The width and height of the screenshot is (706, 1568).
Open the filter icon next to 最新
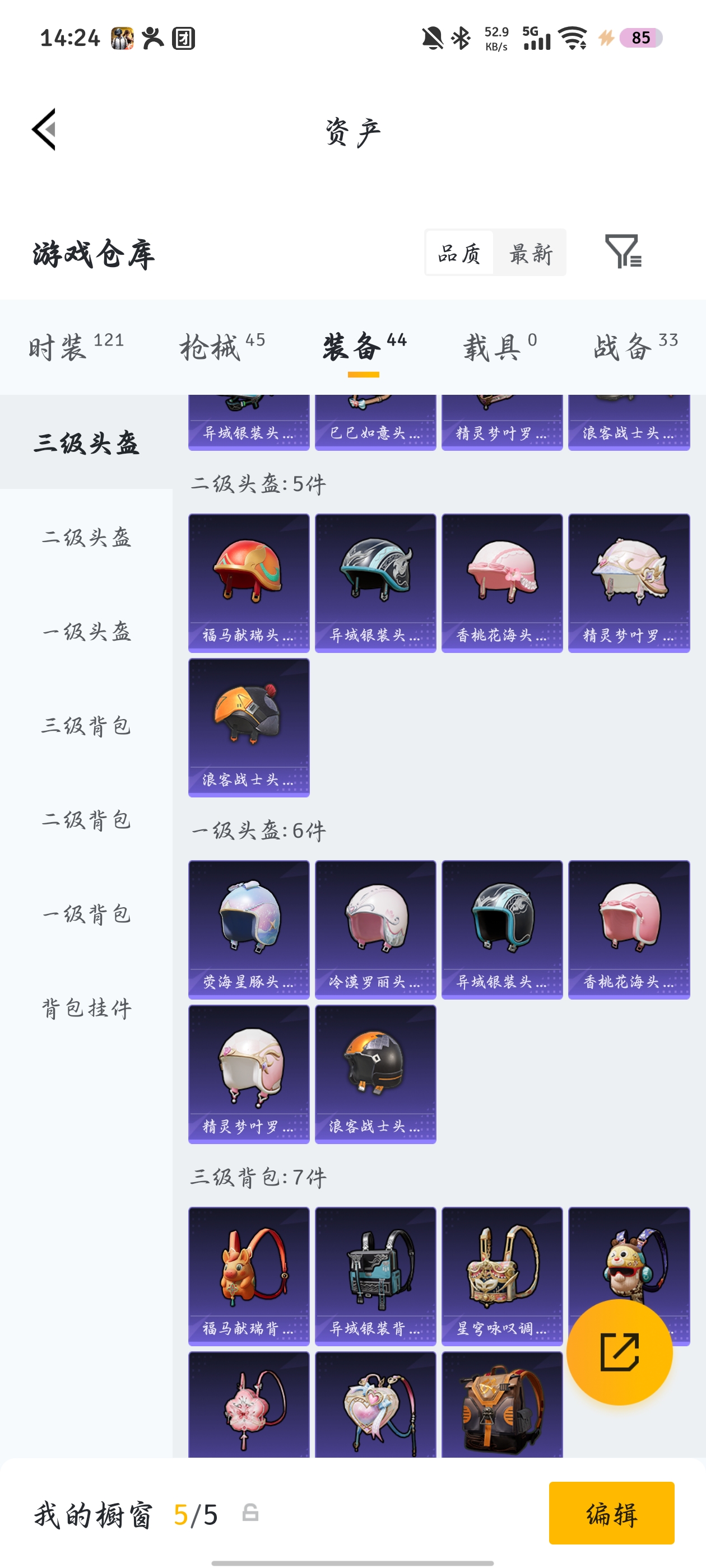tap(623, 251)
